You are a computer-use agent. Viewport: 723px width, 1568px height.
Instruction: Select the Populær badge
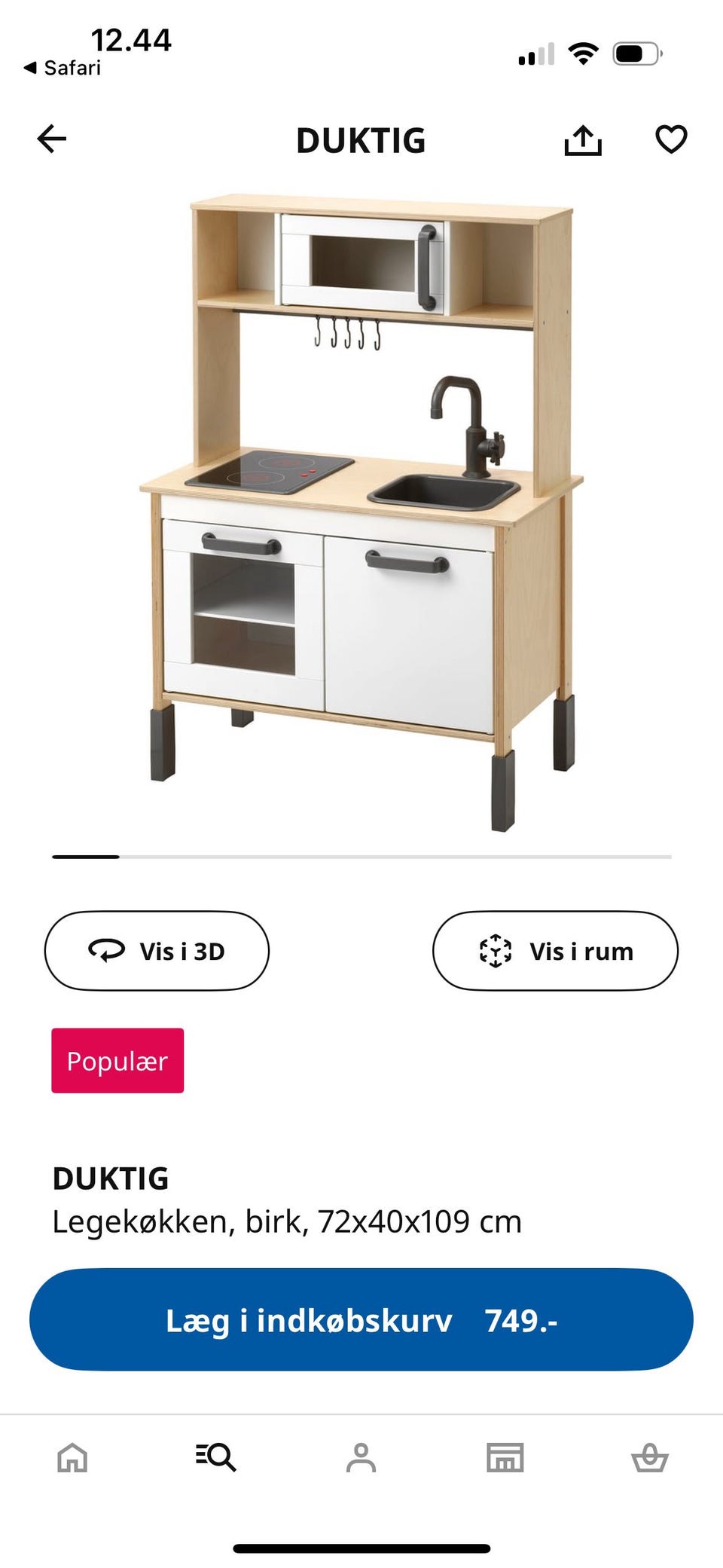tap(117, 1061)
